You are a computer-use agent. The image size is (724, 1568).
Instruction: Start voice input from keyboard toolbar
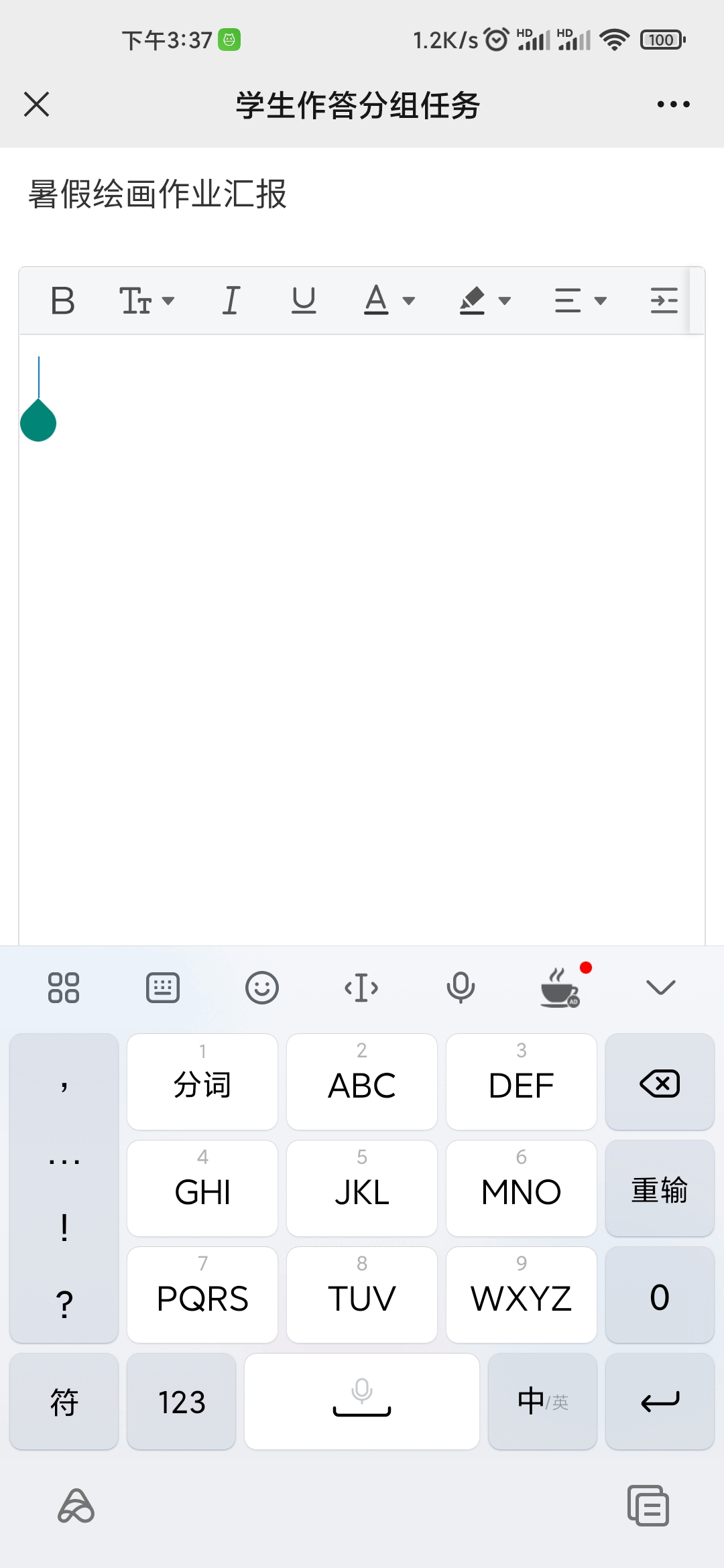(x=461, y=988)
